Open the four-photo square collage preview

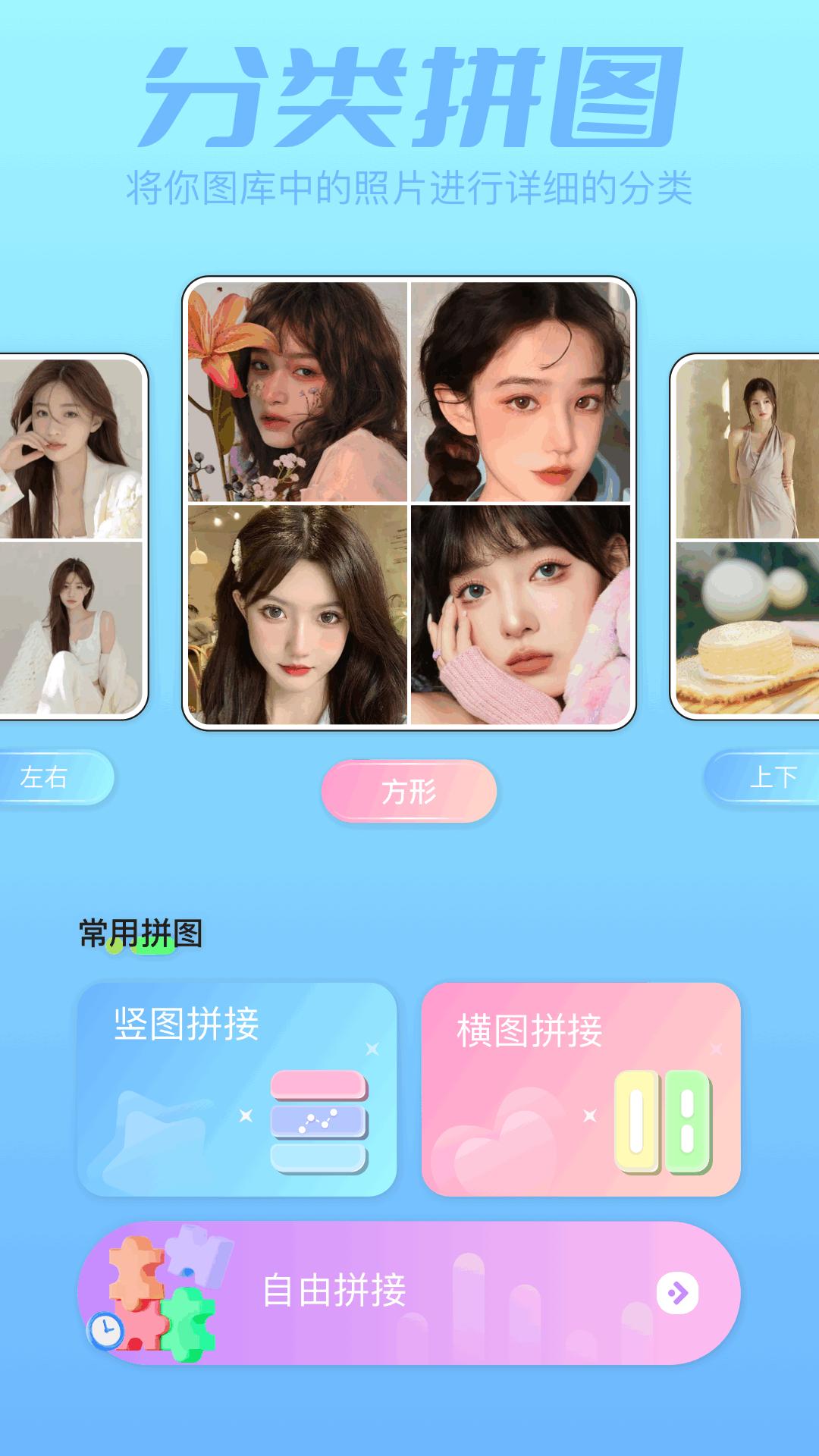(409, 503)
